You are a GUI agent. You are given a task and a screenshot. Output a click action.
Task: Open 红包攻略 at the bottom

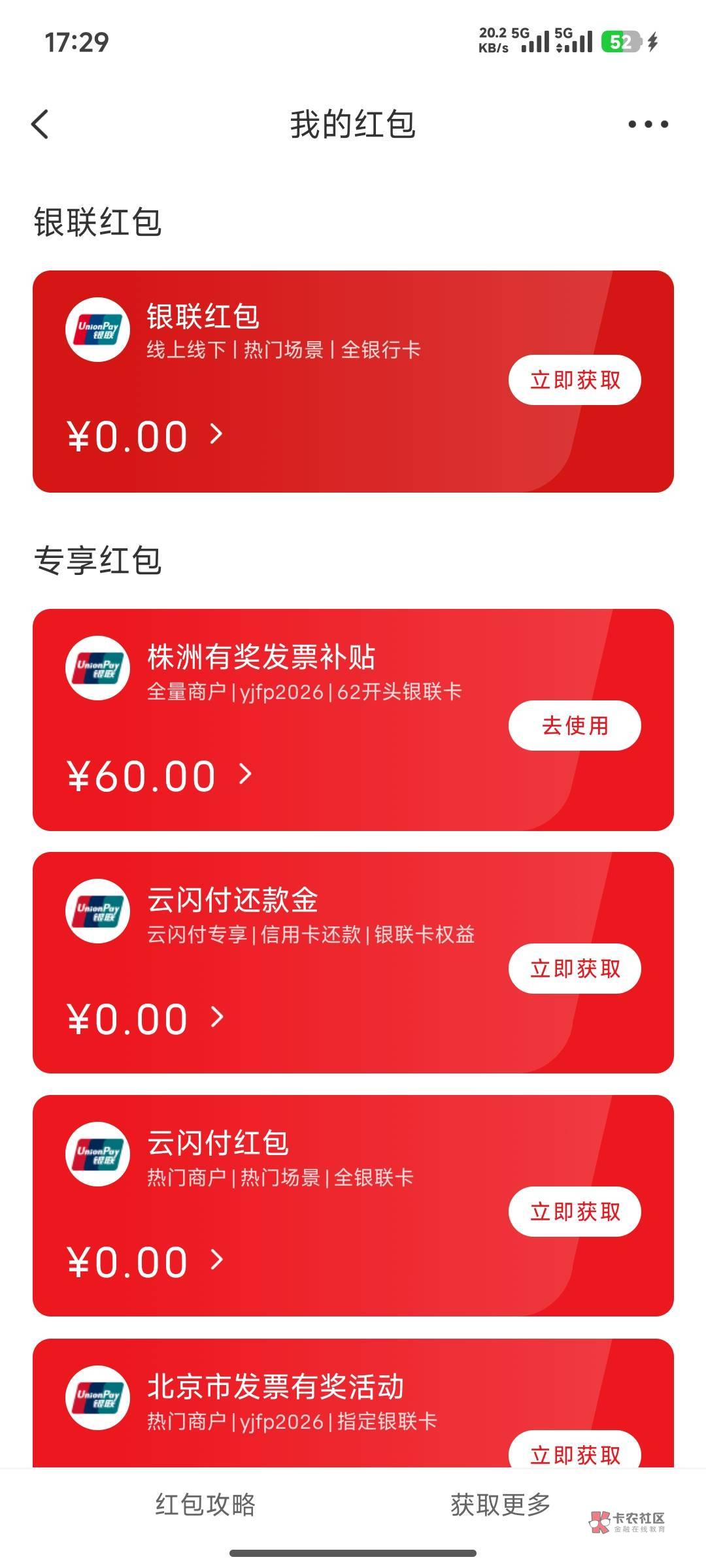tap(205, 1505)
